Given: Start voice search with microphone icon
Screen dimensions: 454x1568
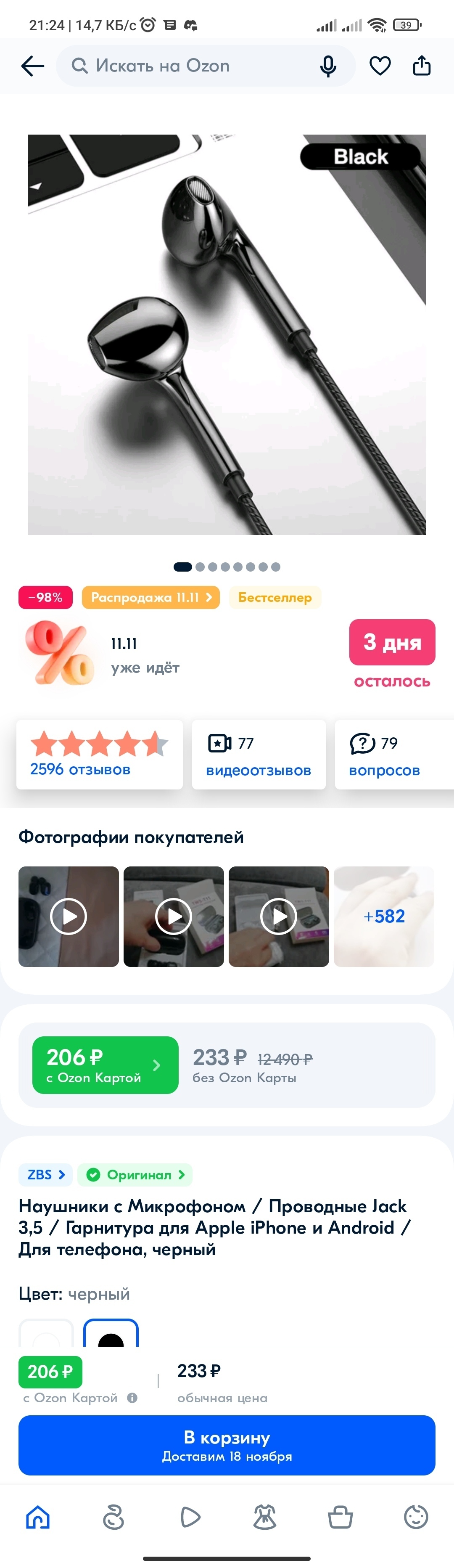Looking at the screenshot, I should (x=328, y=66).
